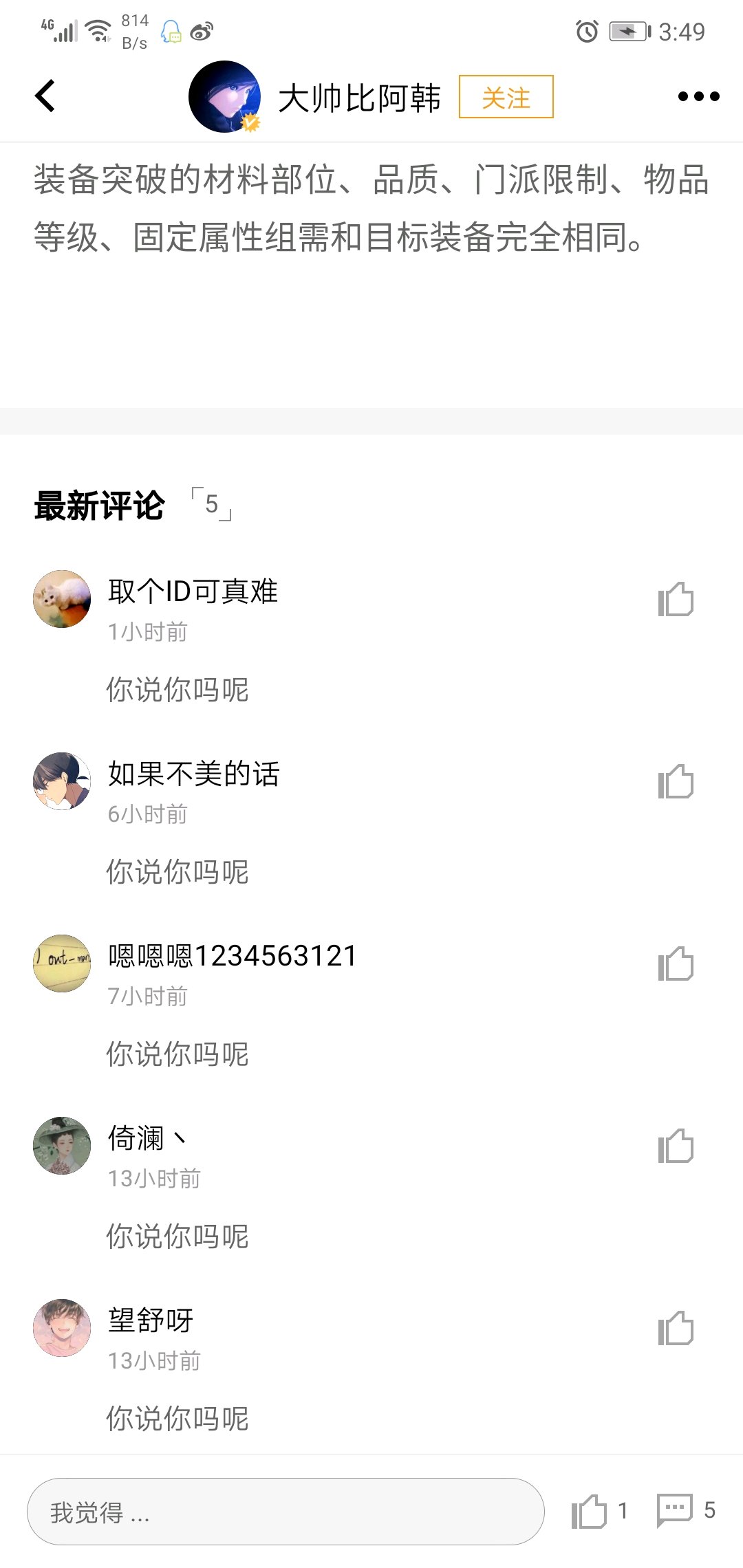Image resolution: width=743 pixels, height=1568 pixels.
Task: Follow 大帅比阿韩 with the 关注 button
Action: point(506,97)
